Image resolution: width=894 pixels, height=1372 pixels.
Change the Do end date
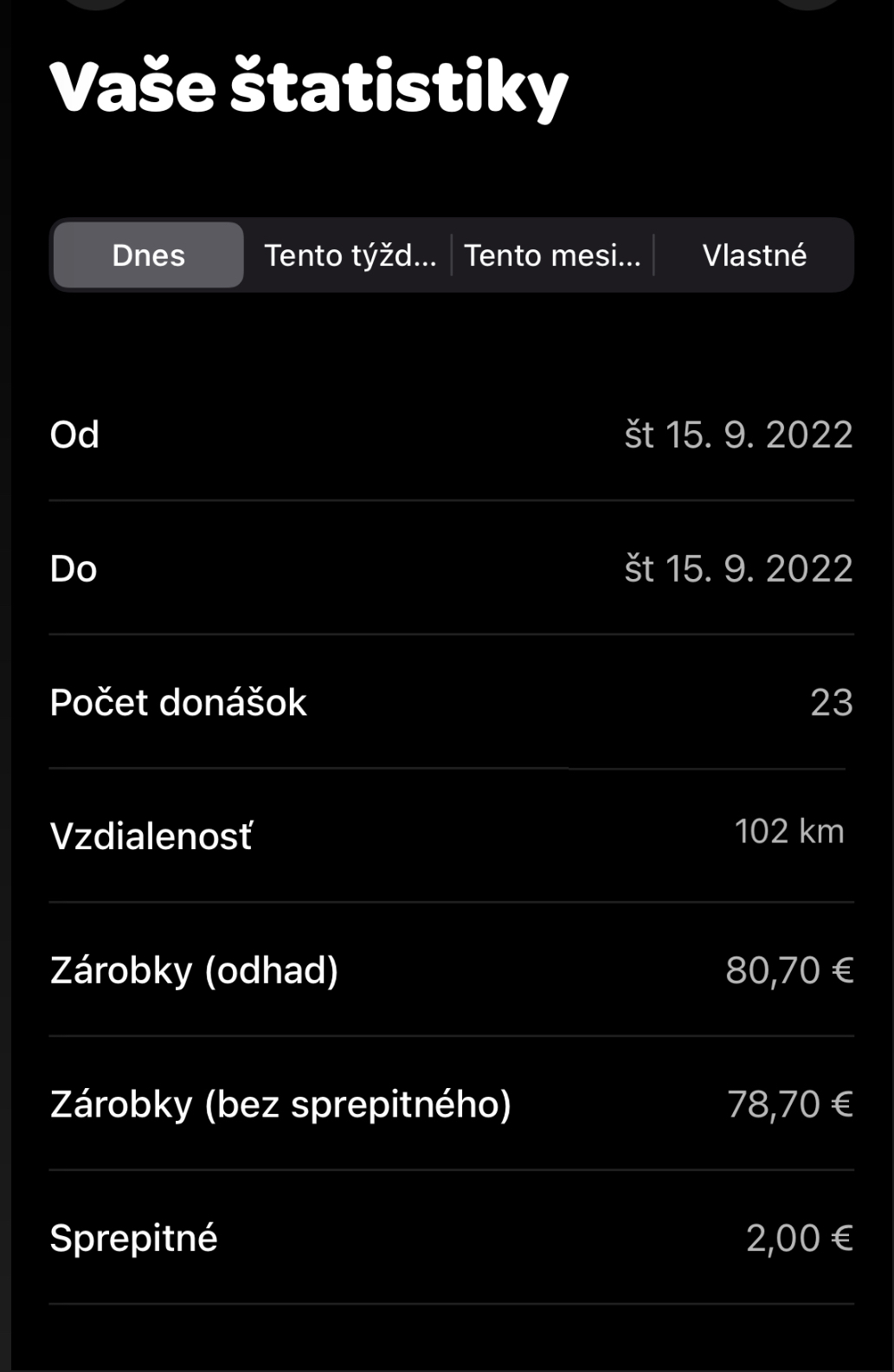point(737,569)
